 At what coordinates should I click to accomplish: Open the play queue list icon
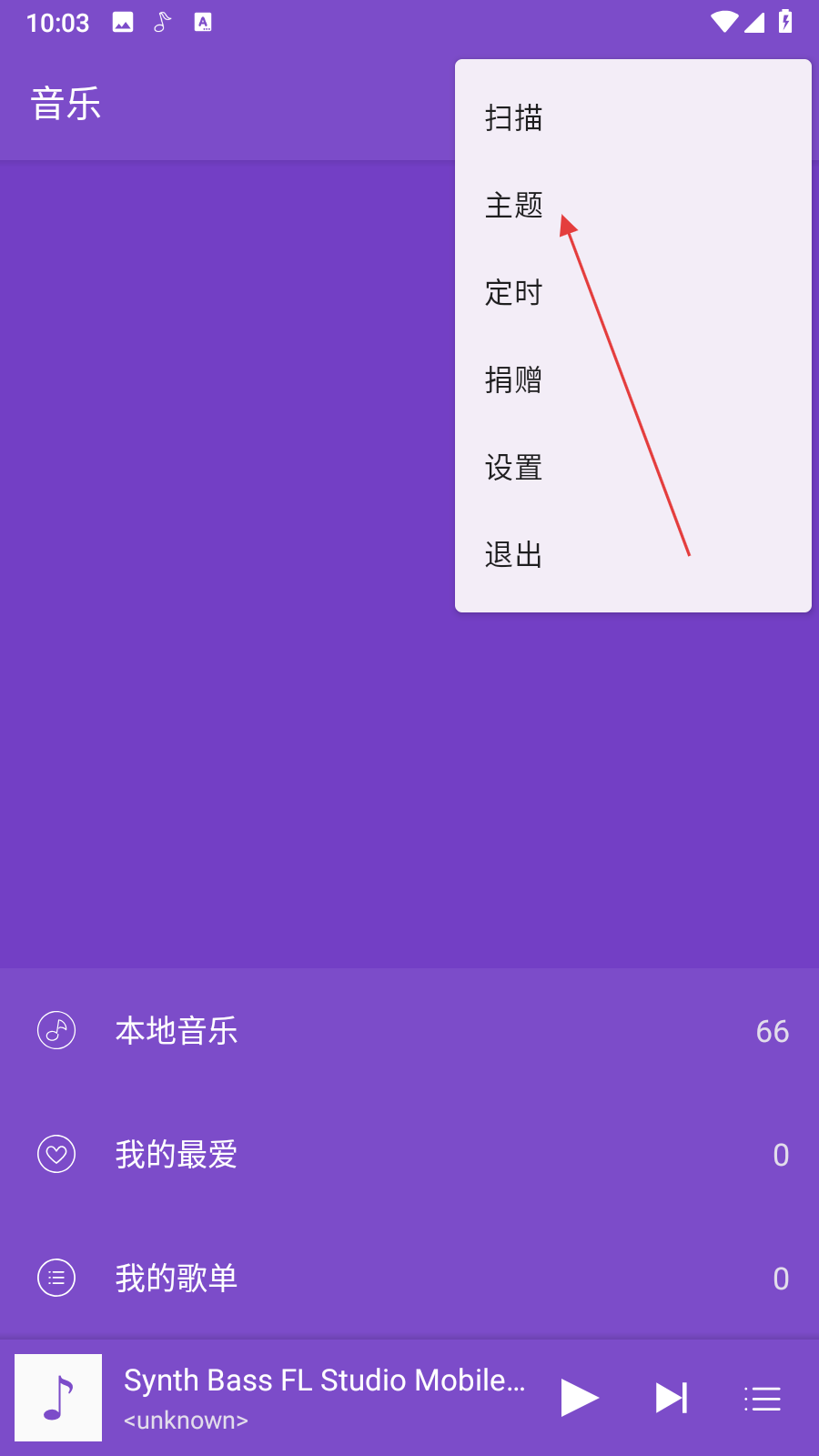click(x=763, y=1399)
